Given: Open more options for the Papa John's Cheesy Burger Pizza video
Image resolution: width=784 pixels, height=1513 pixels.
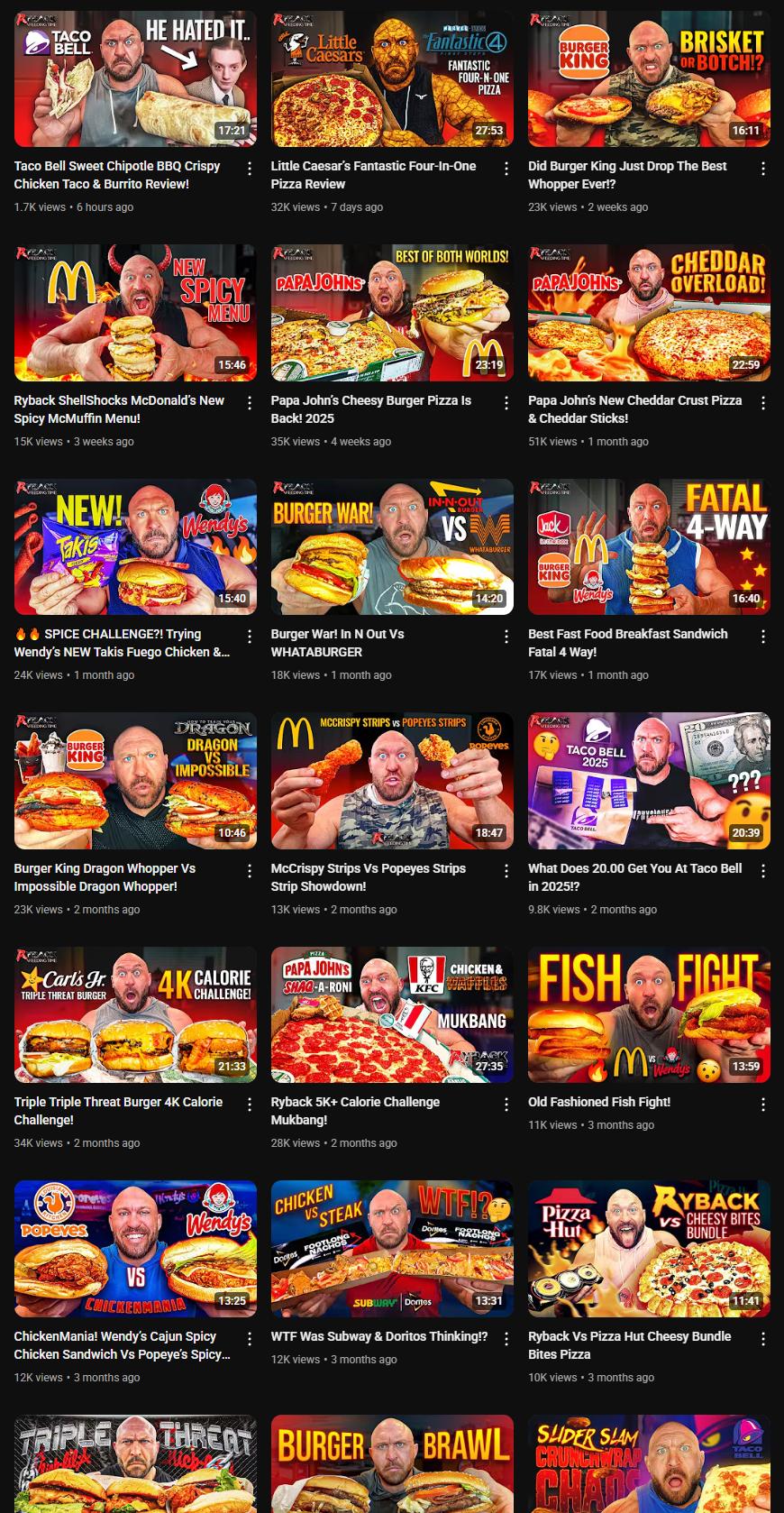Looking at the screenshot, I should (506, 403).
